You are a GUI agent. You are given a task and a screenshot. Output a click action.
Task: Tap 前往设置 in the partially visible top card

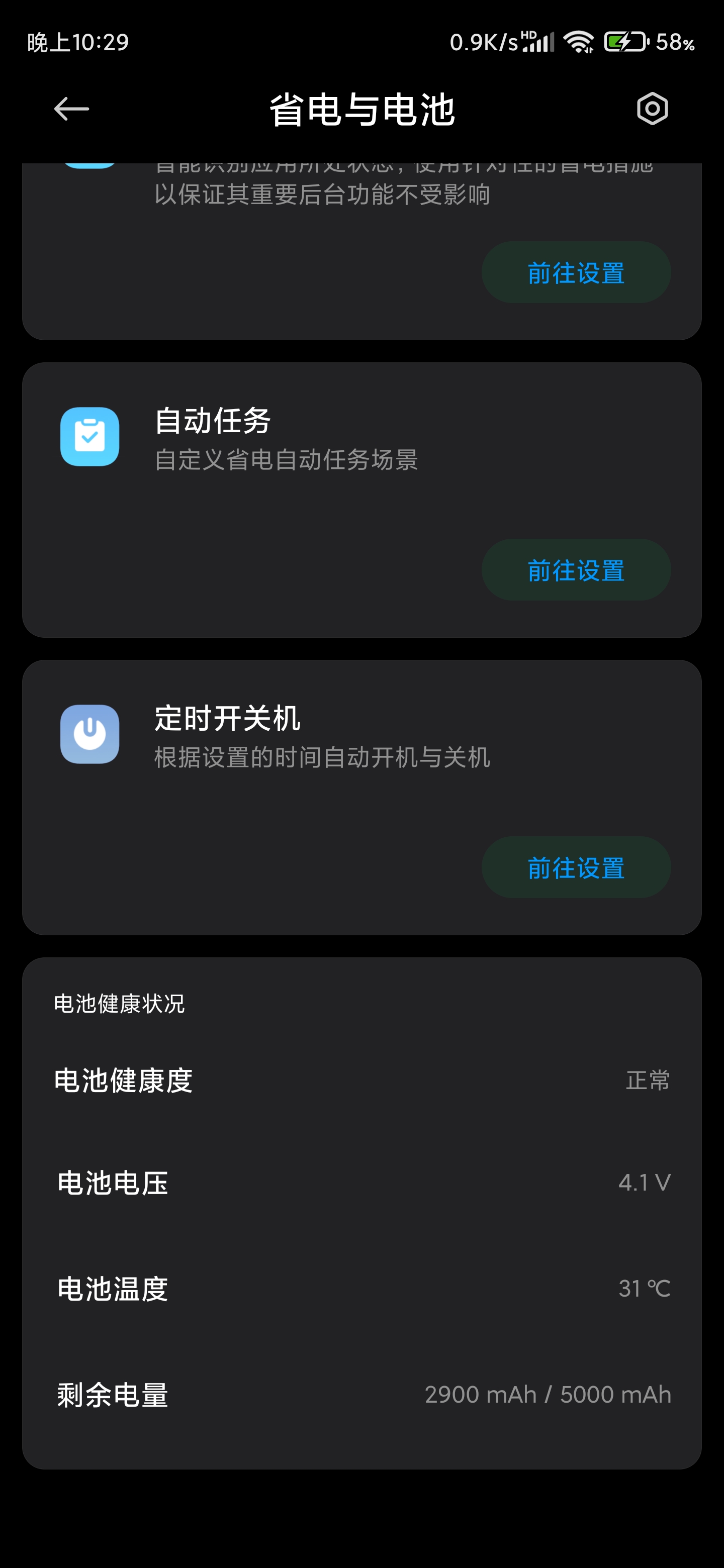click(575, 273)
